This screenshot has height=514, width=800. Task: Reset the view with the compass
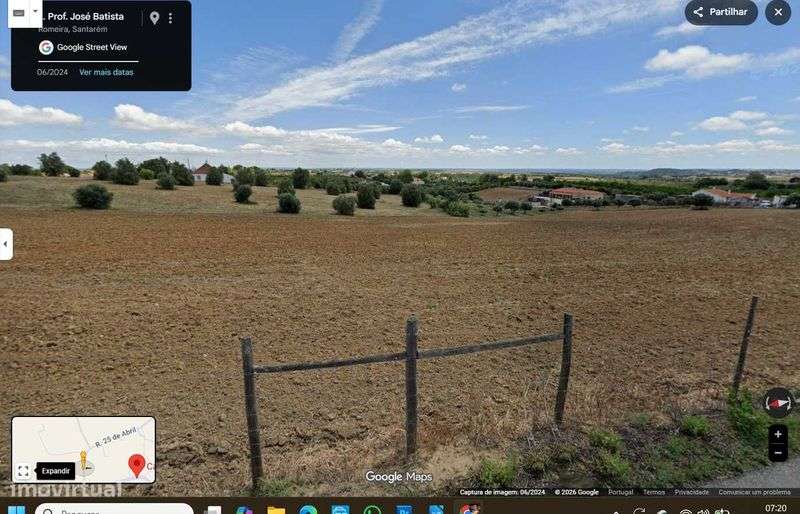[777, 403]
